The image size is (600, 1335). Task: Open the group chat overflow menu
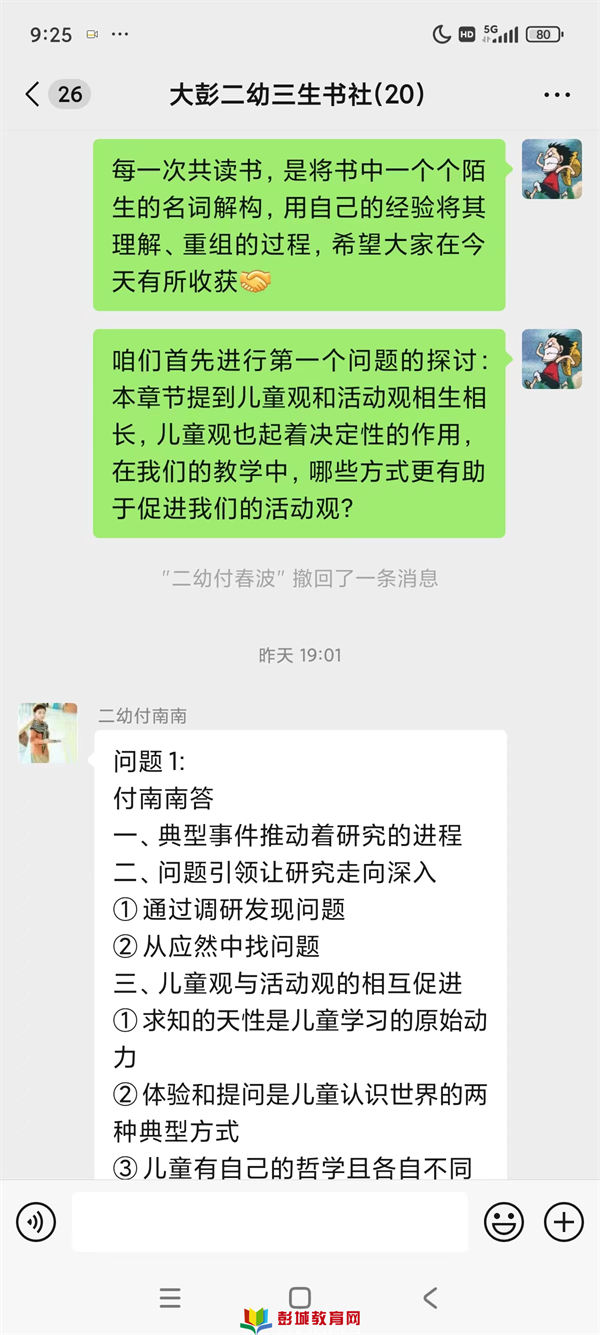click(x=556, y=95)
